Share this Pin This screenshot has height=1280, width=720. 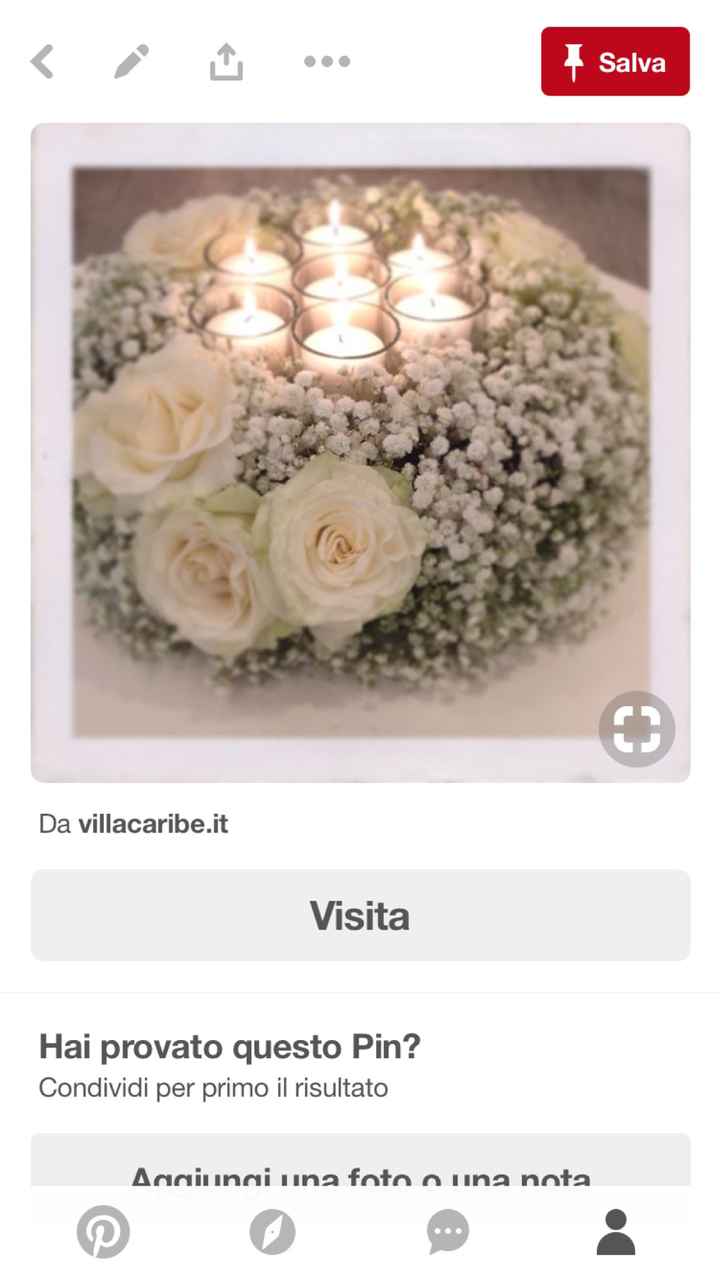click(226, 62)
